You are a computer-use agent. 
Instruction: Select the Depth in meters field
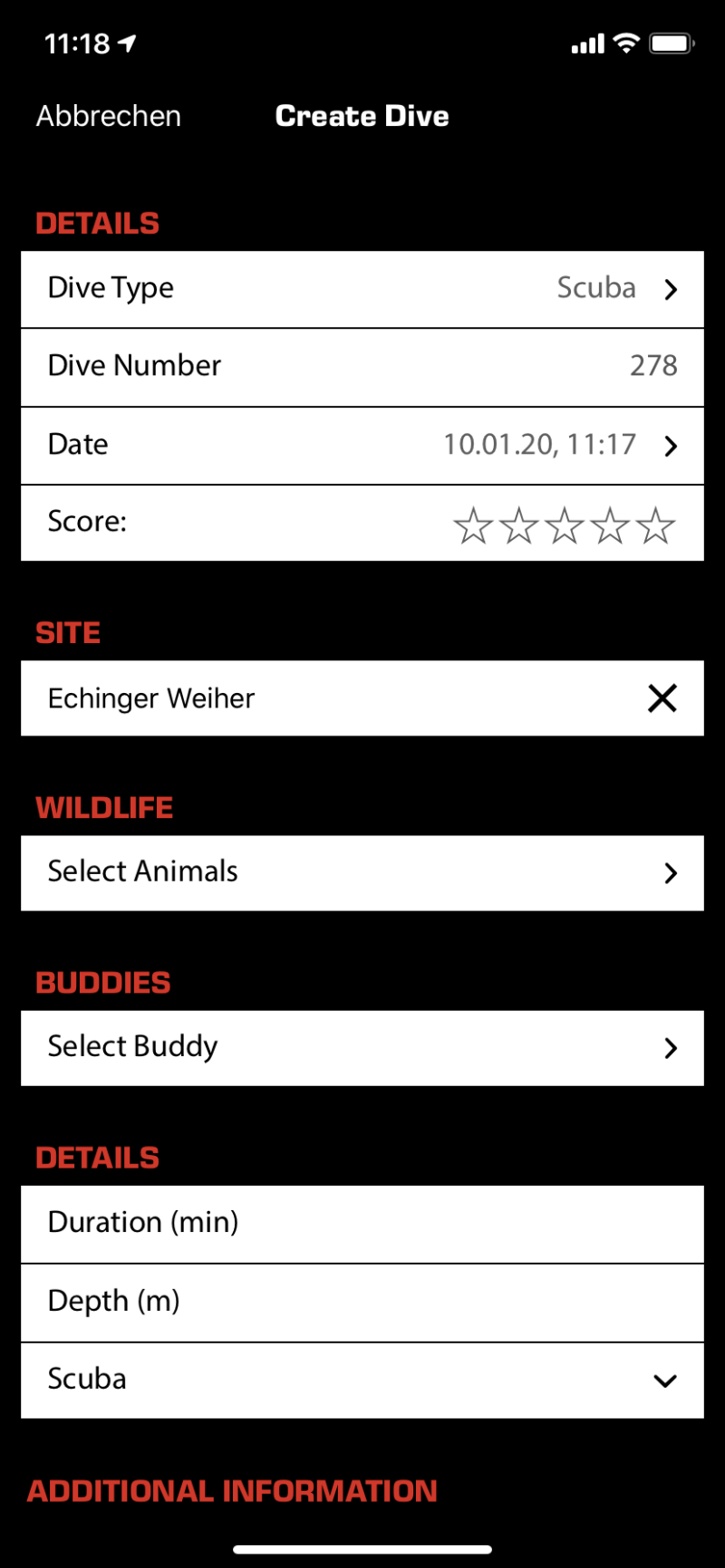tap(362, 1302)
